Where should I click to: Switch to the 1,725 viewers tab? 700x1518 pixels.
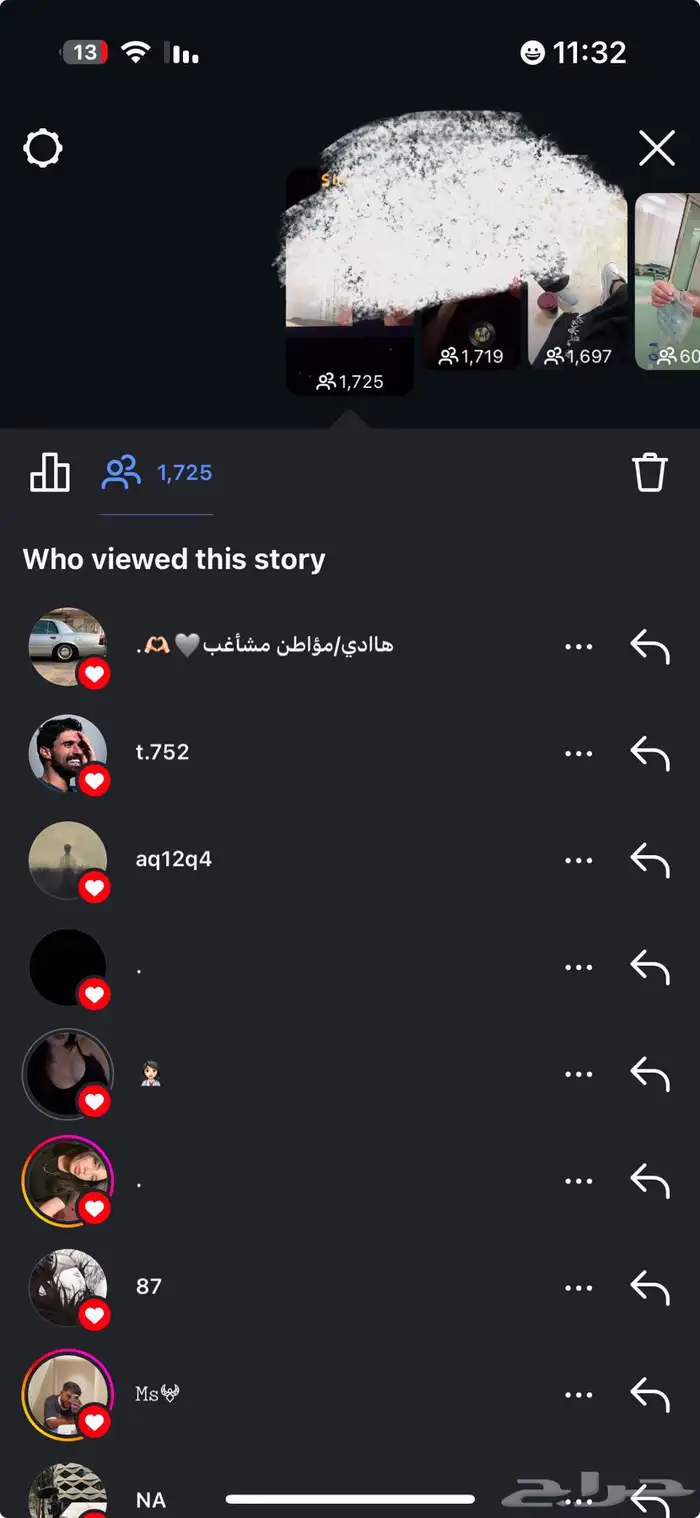pyautogui.click(x=157, y=472)
